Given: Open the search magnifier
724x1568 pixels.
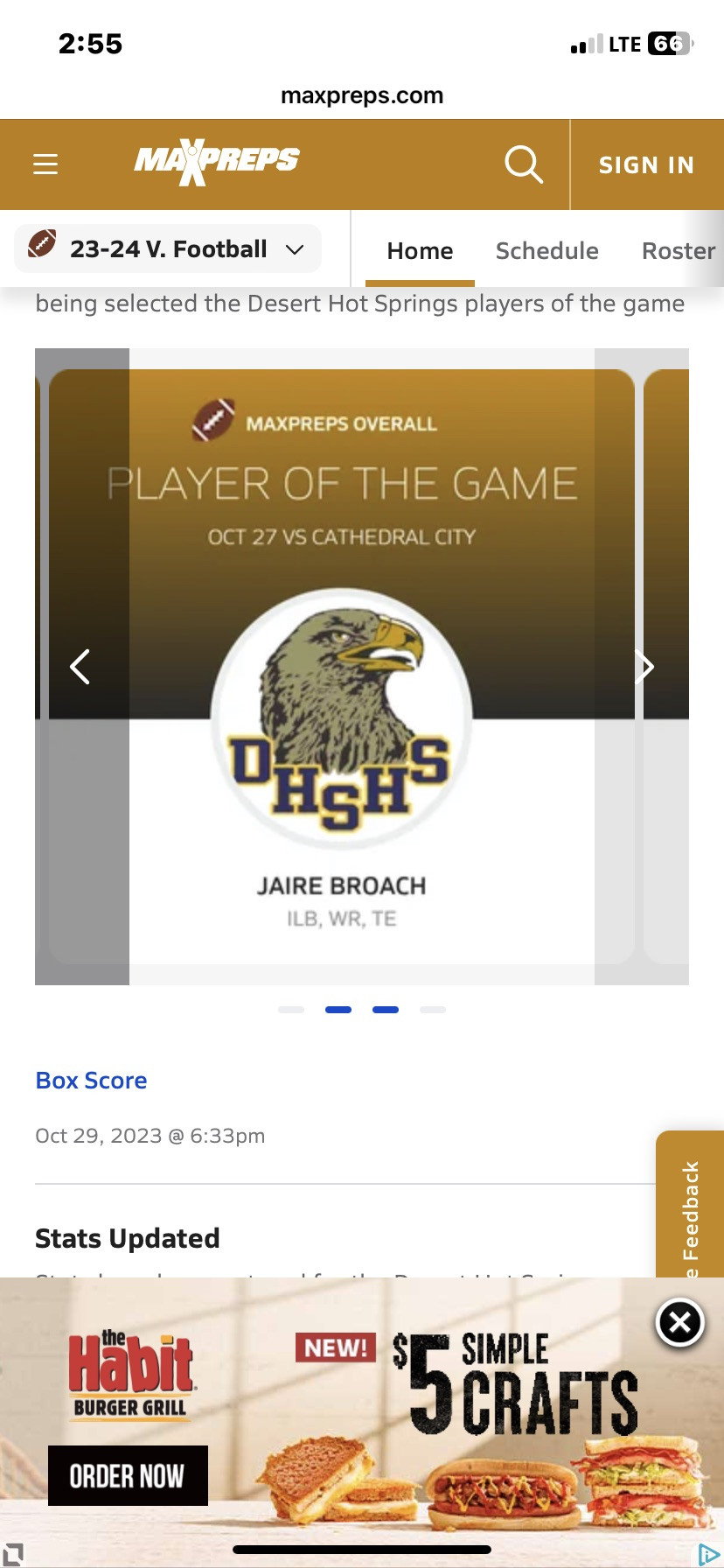Looking at the screenshot, I should (x=524, y=164).
